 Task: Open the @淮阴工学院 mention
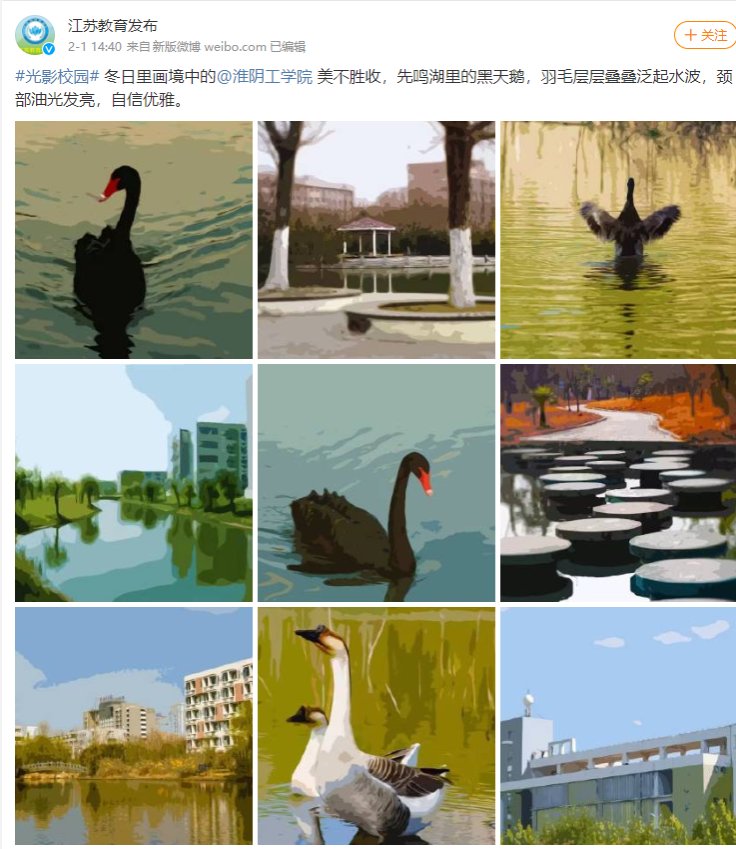click(x=264, y=76)
